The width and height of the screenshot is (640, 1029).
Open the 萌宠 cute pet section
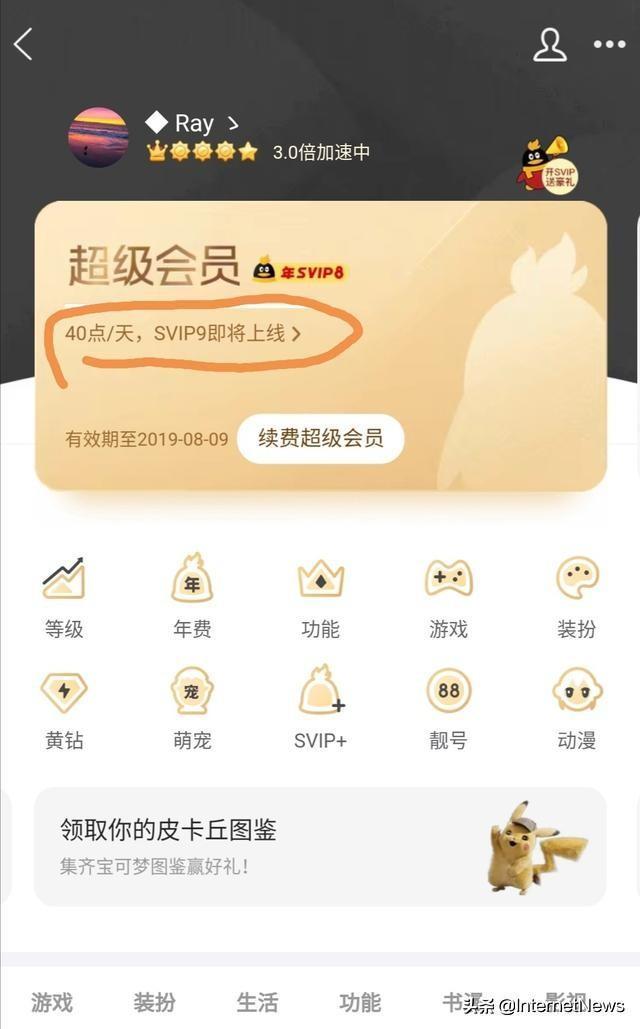(x=192, y=709)
